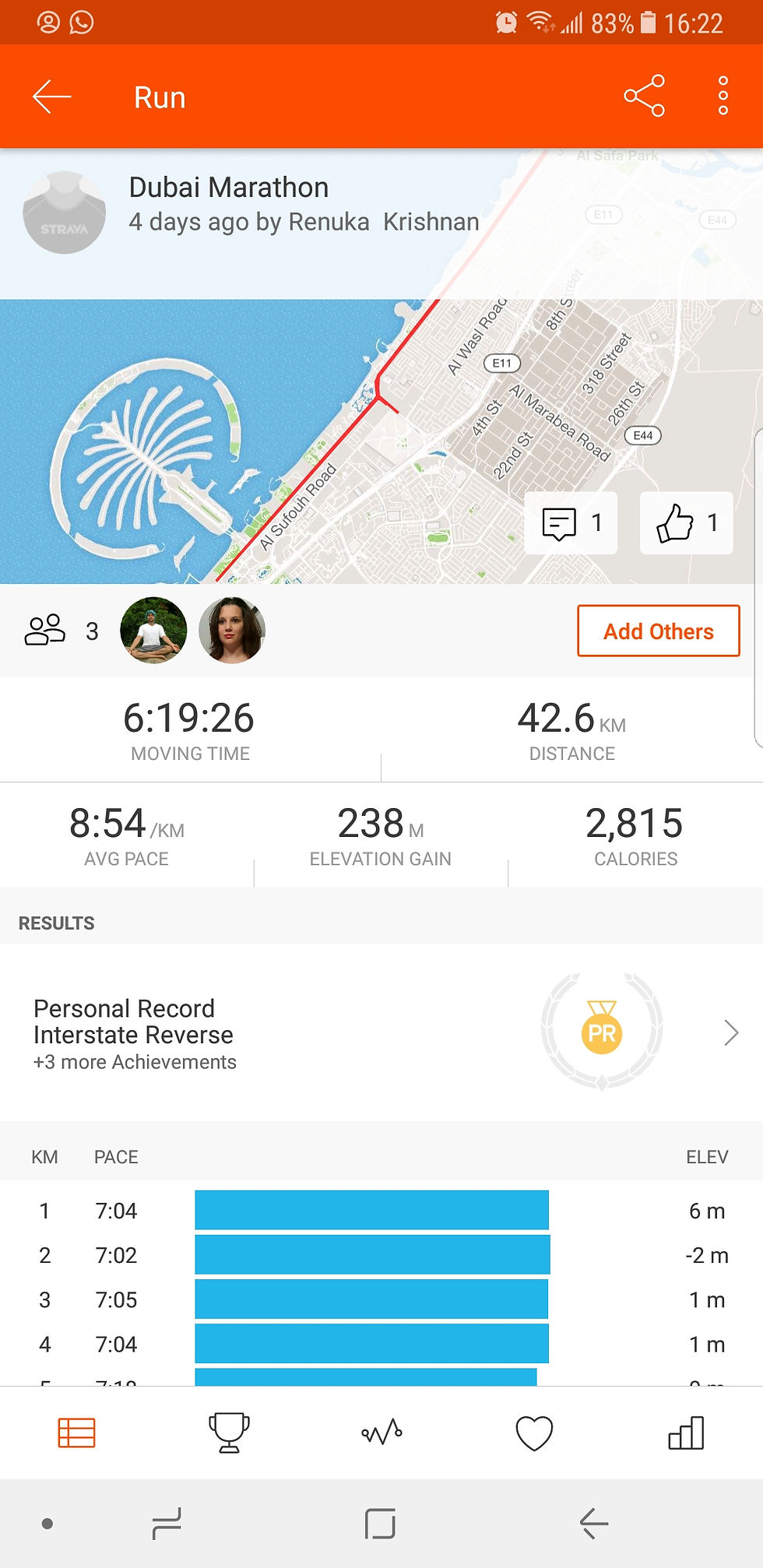This screenshot has height=1568, width=763.
Task: Tap Add Others button
Action: [659, 631]
